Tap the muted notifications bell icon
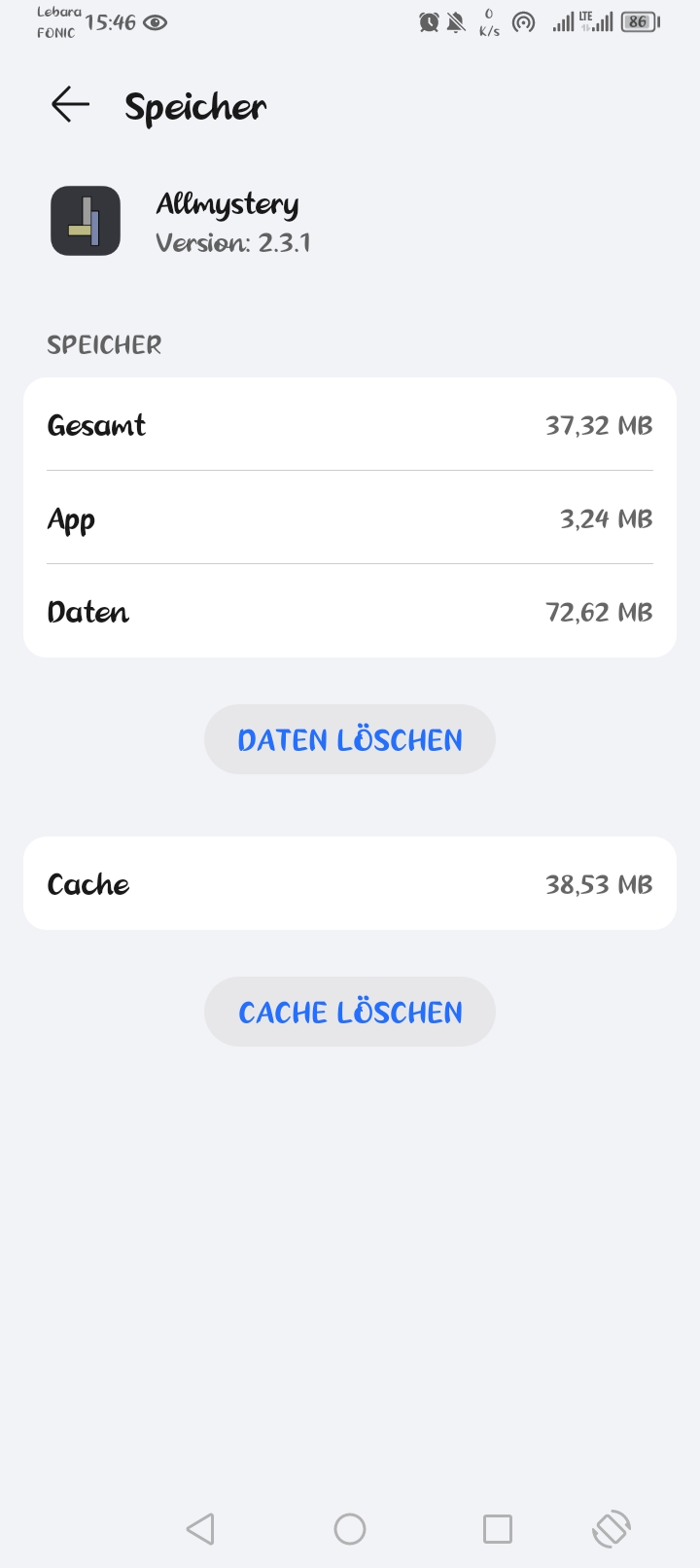The image size is (700, 1568). [455, 21]
